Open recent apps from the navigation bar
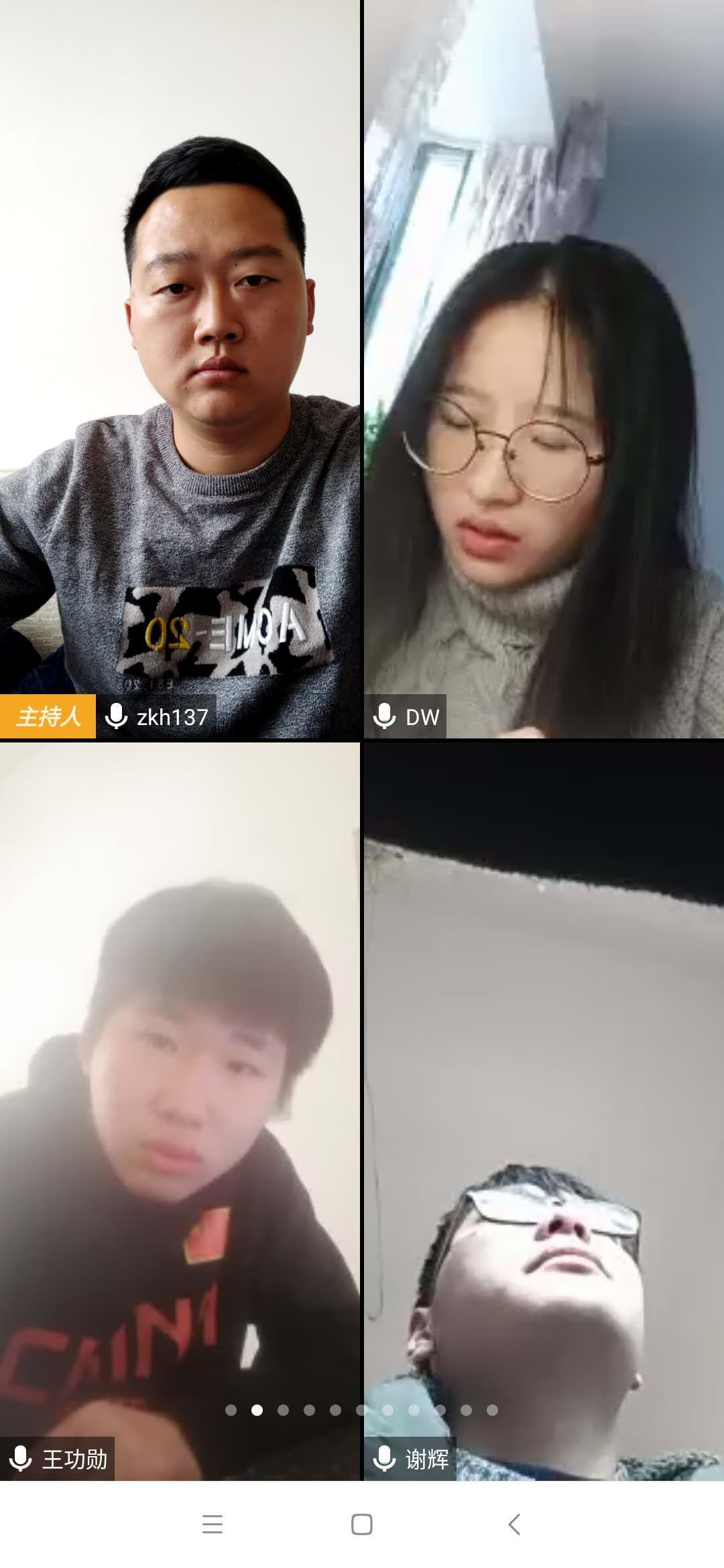This screenshot has height=1568, width=724. [213, 1524]
